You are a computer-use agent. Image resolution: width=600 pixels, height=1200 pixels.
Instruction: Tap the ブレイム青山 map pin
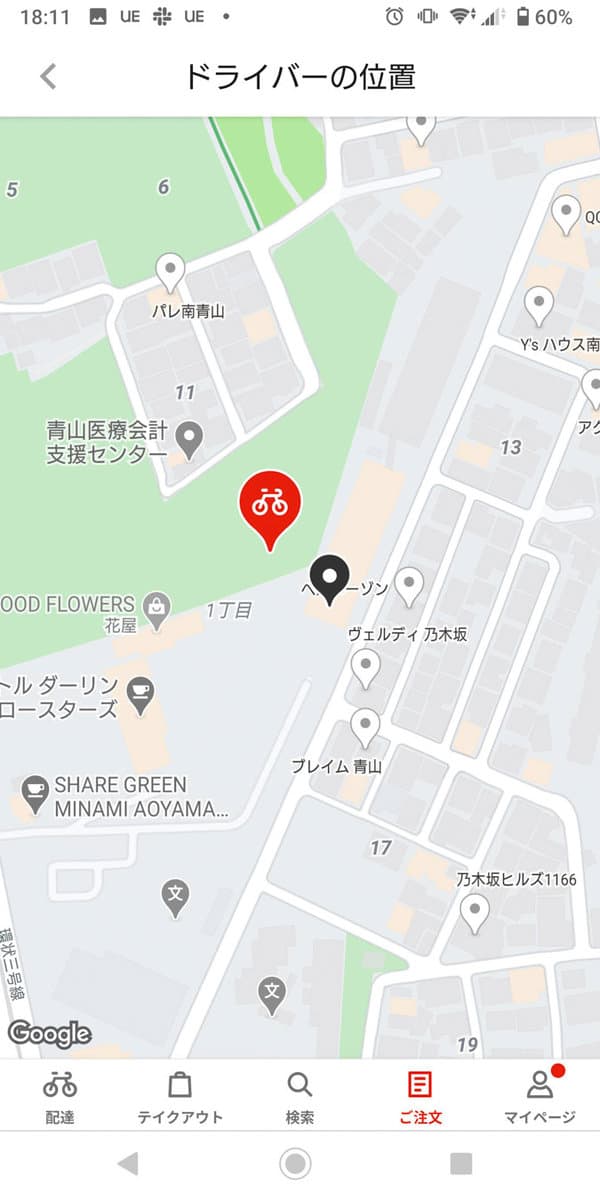[365, 727]
